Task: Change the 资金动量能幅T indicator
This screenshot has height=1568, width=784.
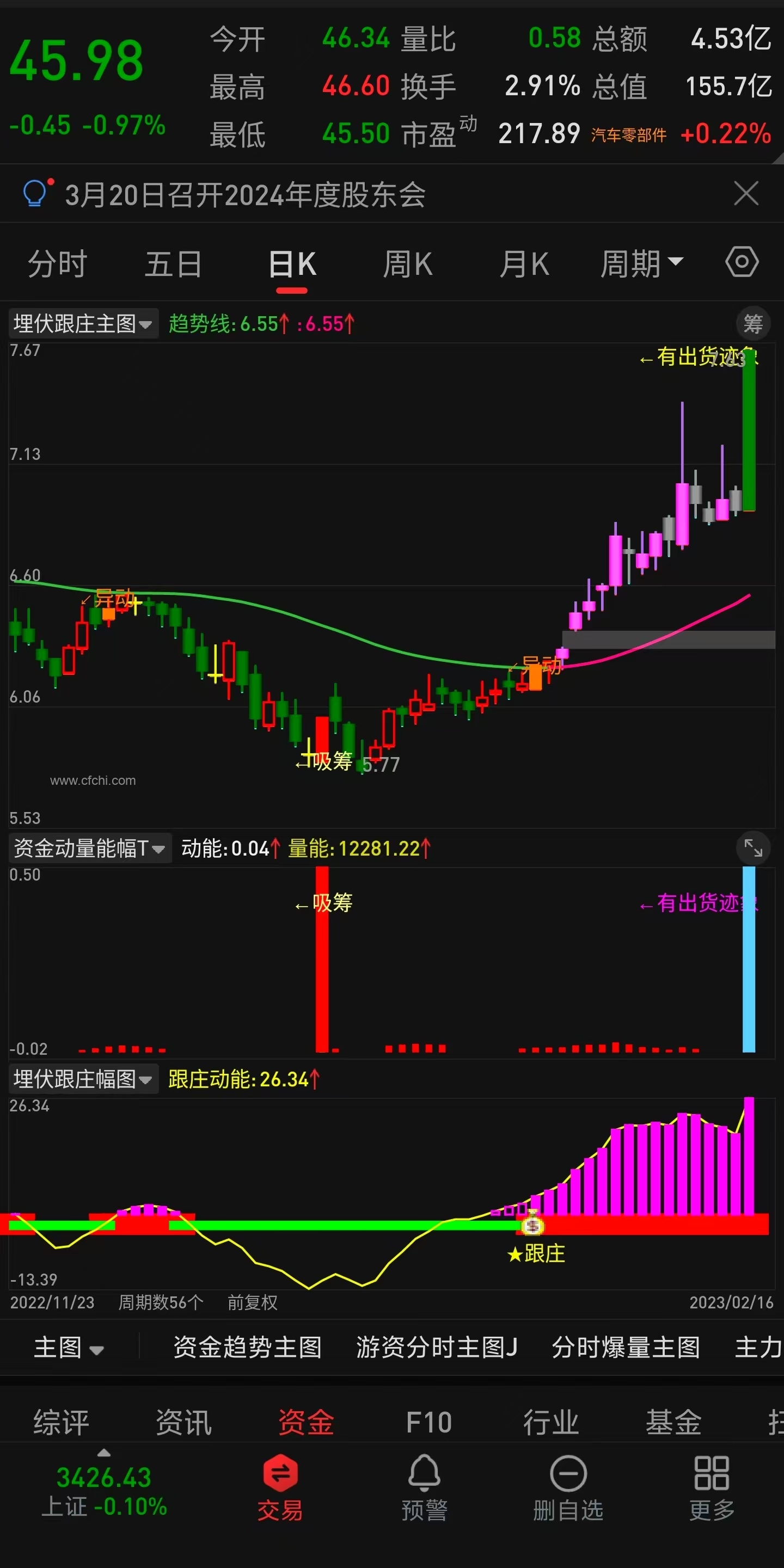Action: pyautogui.click(x=89, y=848)
